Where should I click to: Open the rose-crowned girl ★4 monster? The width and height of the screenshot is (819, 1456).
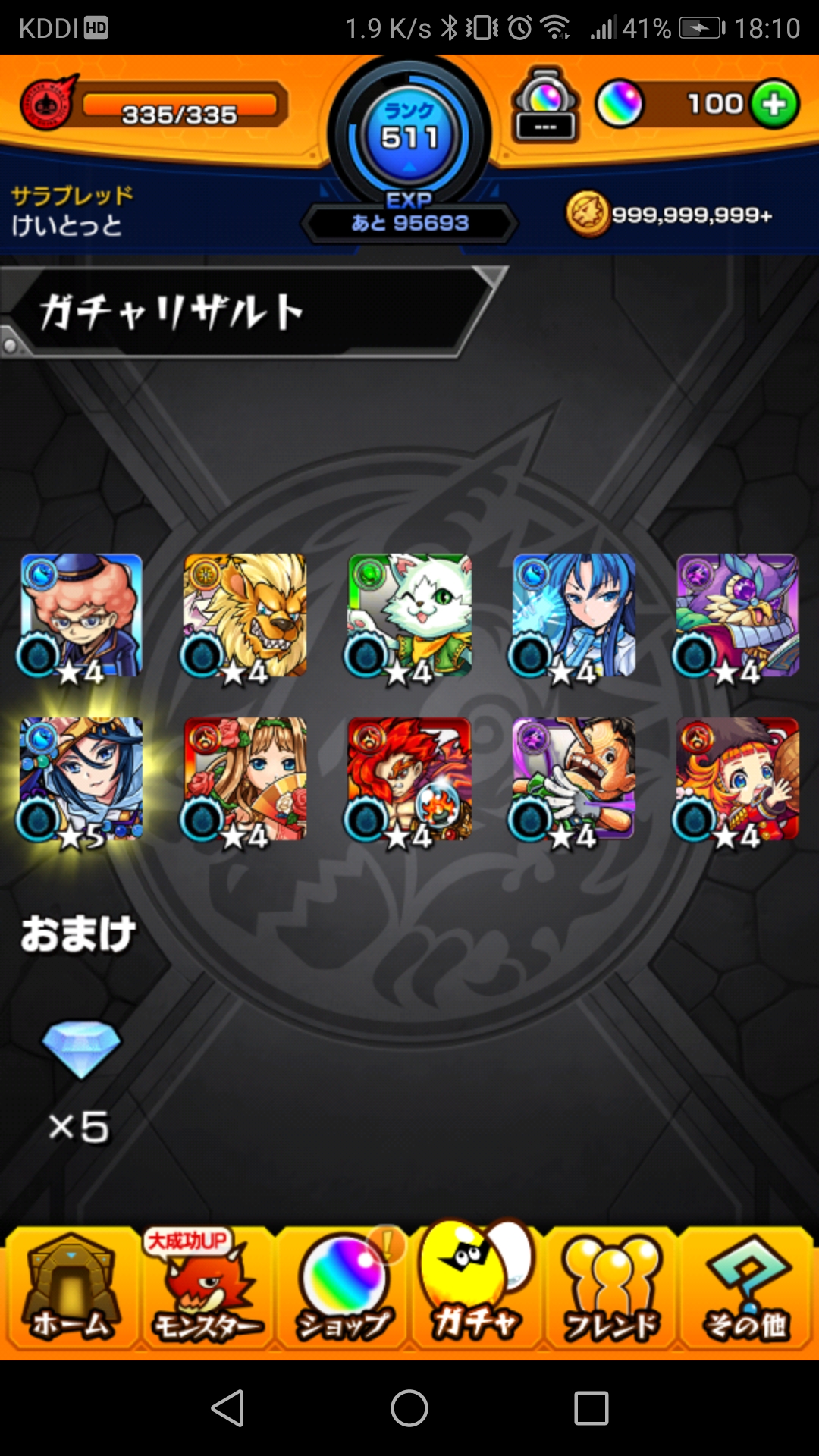[245, 779]
